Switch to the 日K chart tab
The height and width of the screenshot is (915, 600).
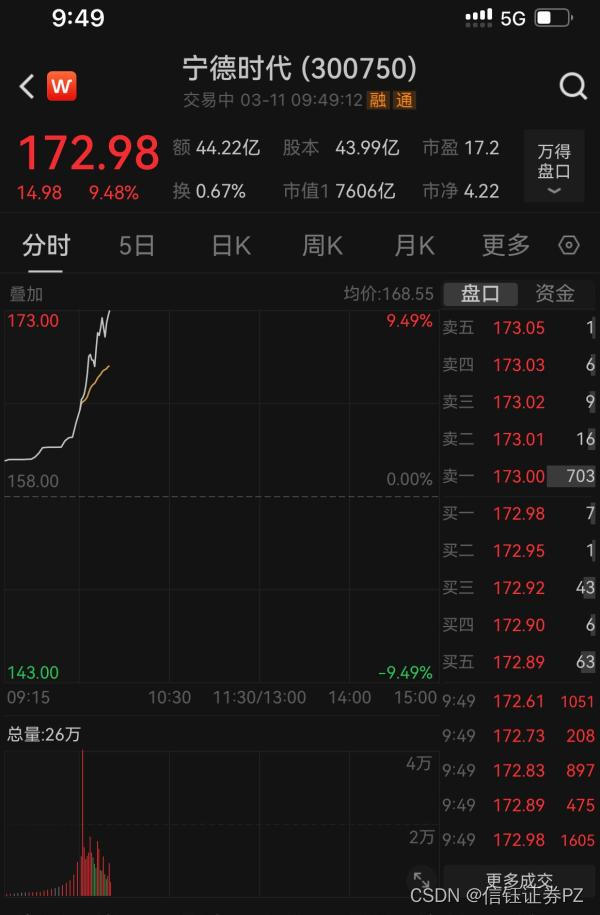[231, 246]
